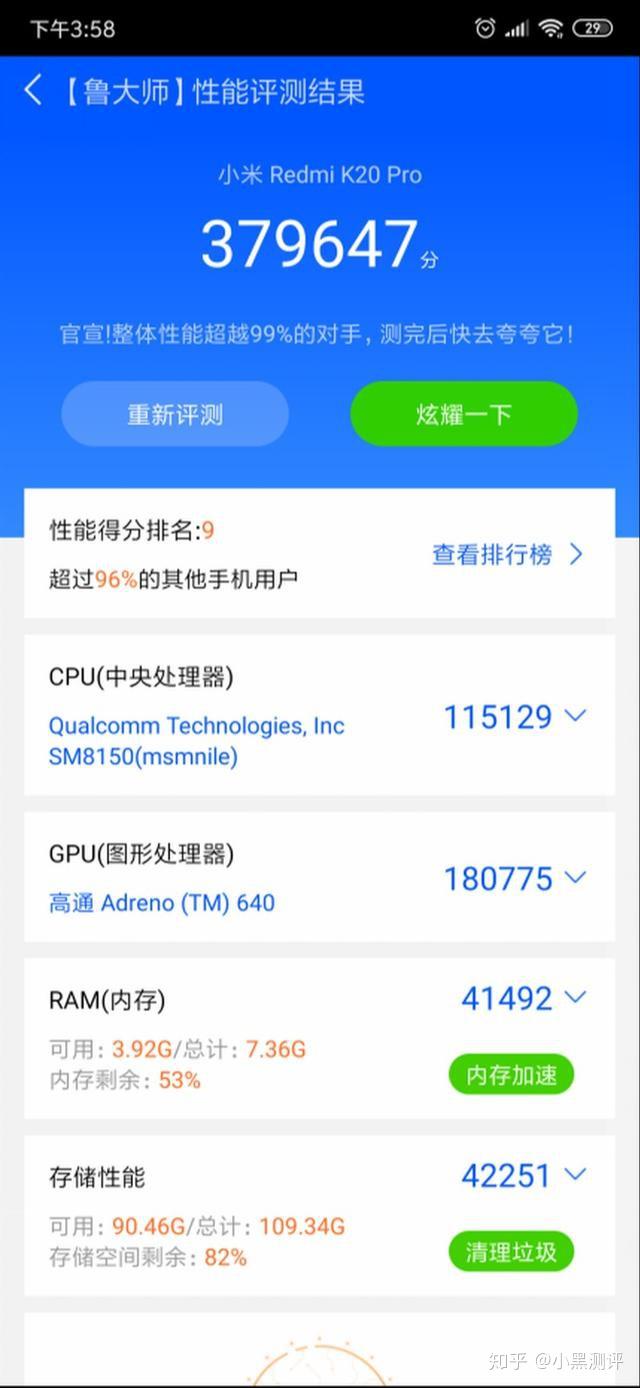Tap the 清理垃圾 clean junk button
The width and height of the screenshot is (640, 1388).
coord(511,1251)
